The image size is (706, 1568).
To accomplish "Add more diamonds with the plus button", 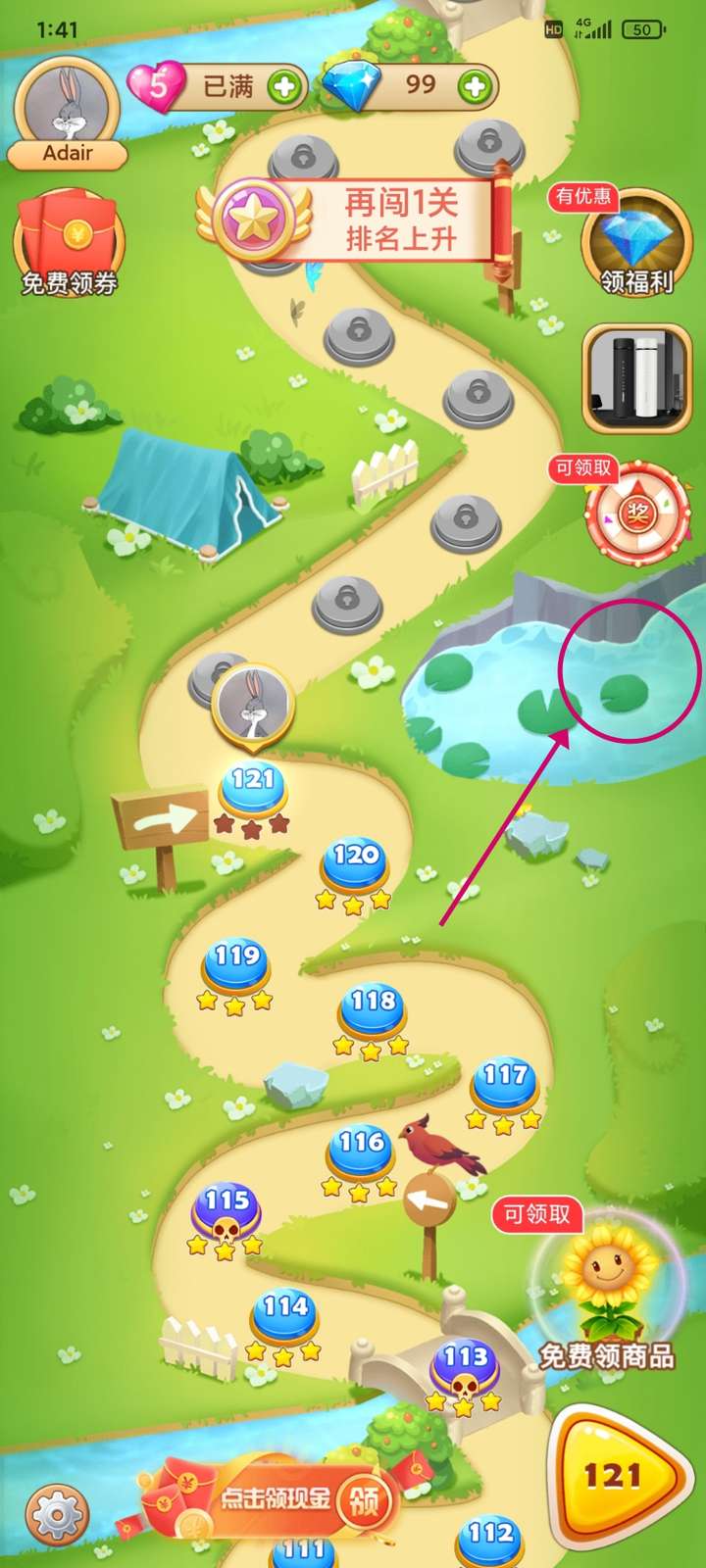I will tap(476, 87).
